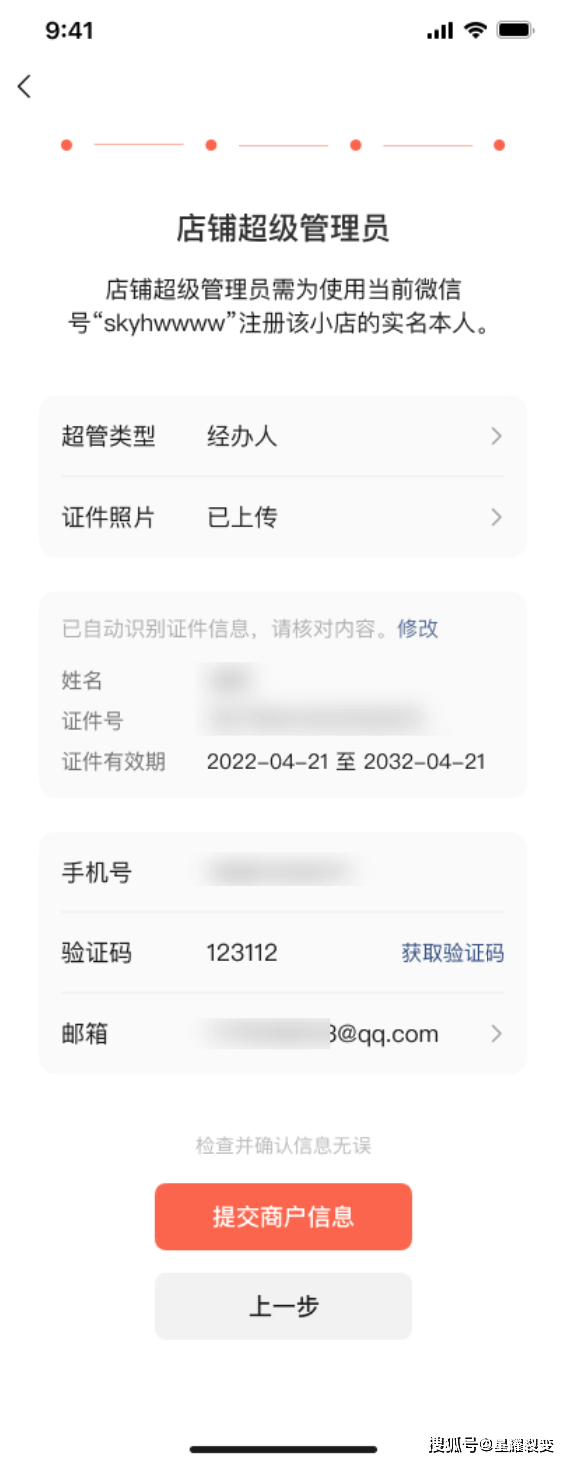Open the 超管类型 row showing 经办人
Screen dimensions: 568x1462
tap(283, 436)
